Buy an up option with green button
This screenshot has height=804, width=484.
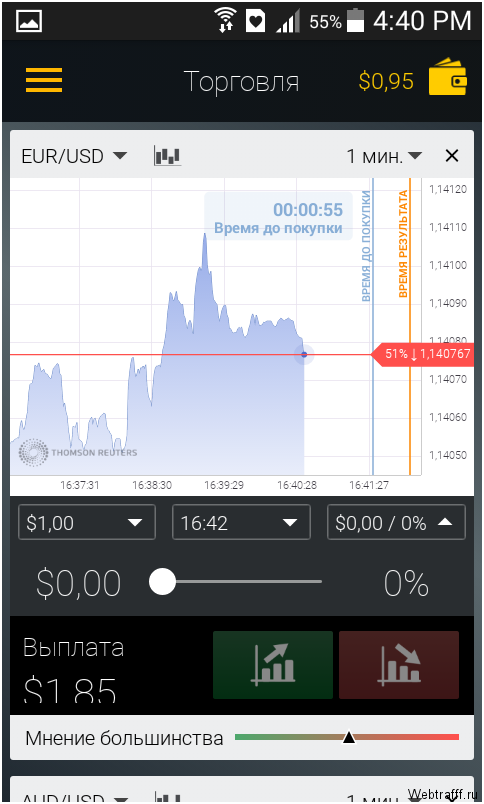(x=273, y=665)
